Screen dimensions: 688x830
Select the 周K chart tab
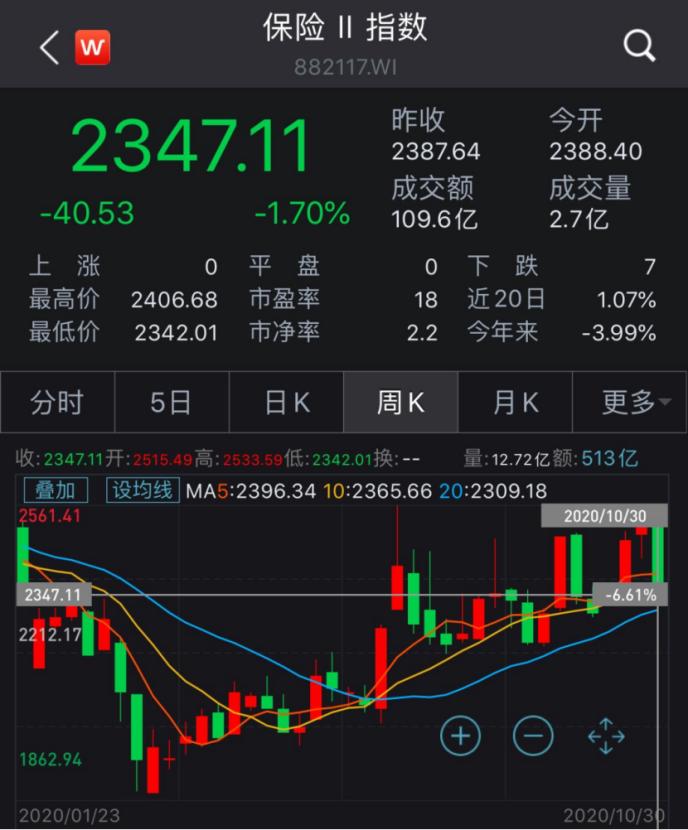[x=400, y=402]
